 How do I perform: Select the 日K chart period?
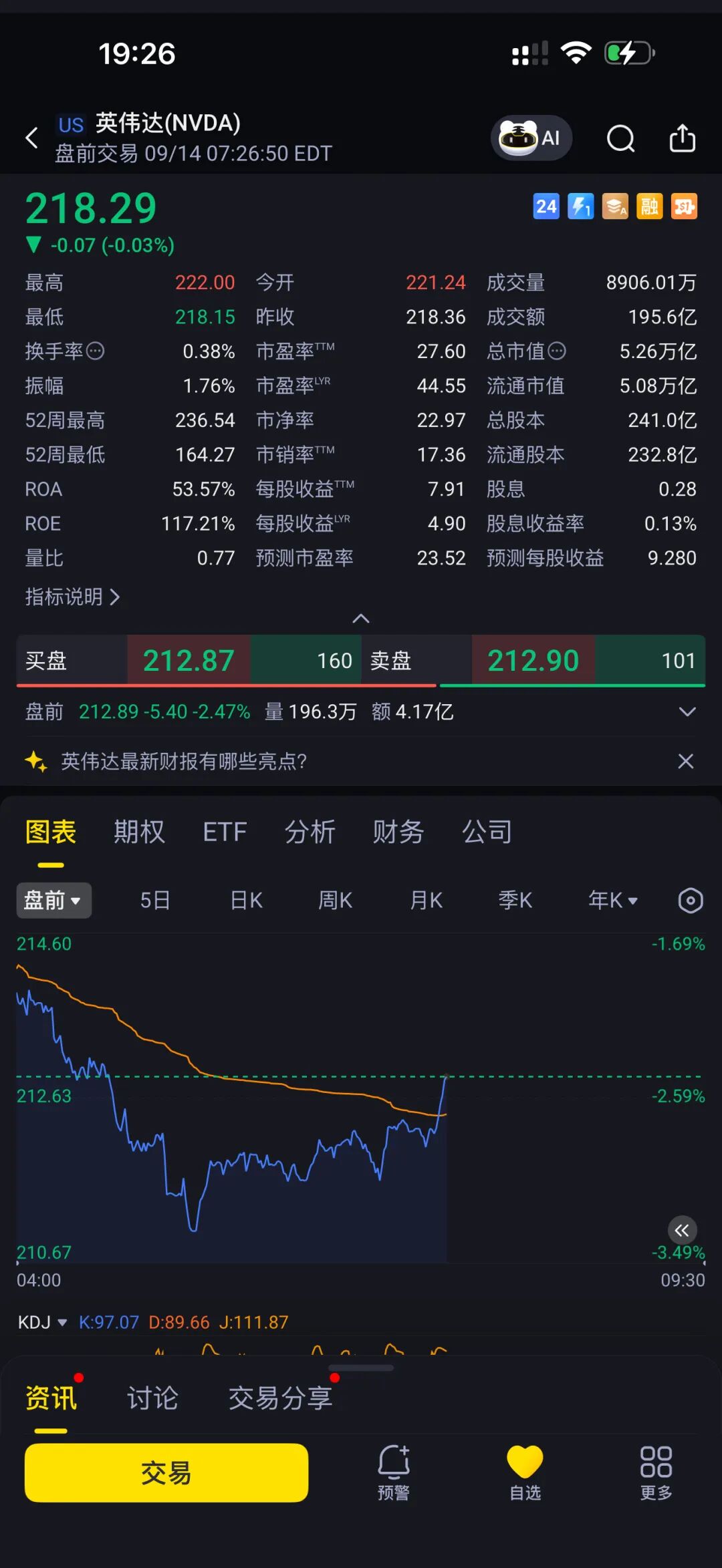point(246,900)
